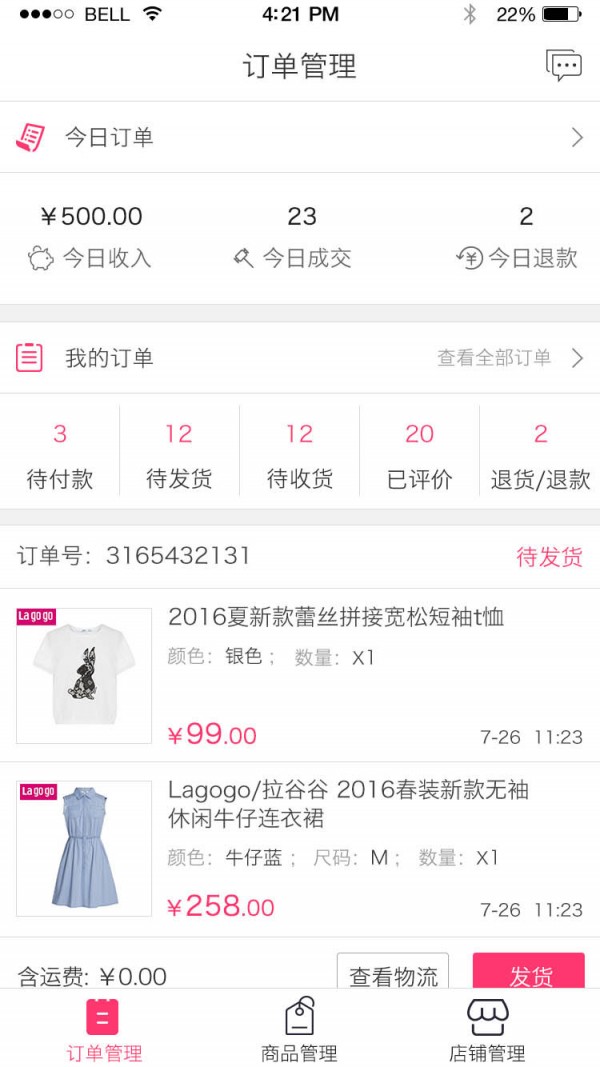Viewport: 600px width, 1067px height.
Task: Open the 今日订单 row
Action: tap(300, 137)
